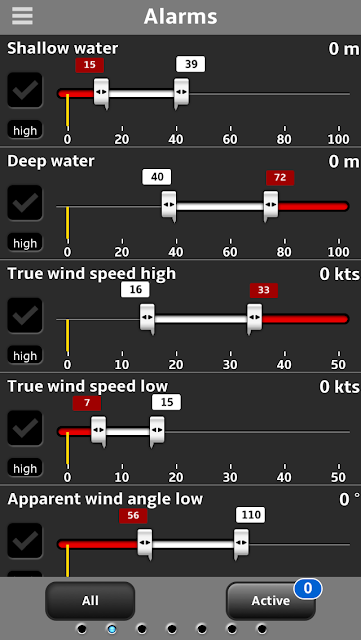The width and height of the screenshot is (361, 640).
Task: Toggle Apparent wind angle low checkbox
Action: (25, 540)
